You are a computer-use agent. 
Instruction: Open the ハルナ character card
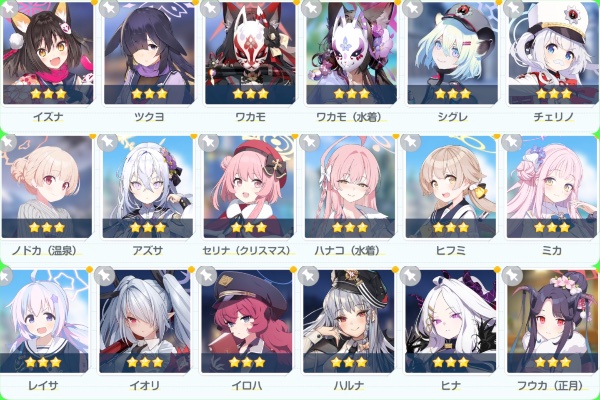click(x=351, y=320)
